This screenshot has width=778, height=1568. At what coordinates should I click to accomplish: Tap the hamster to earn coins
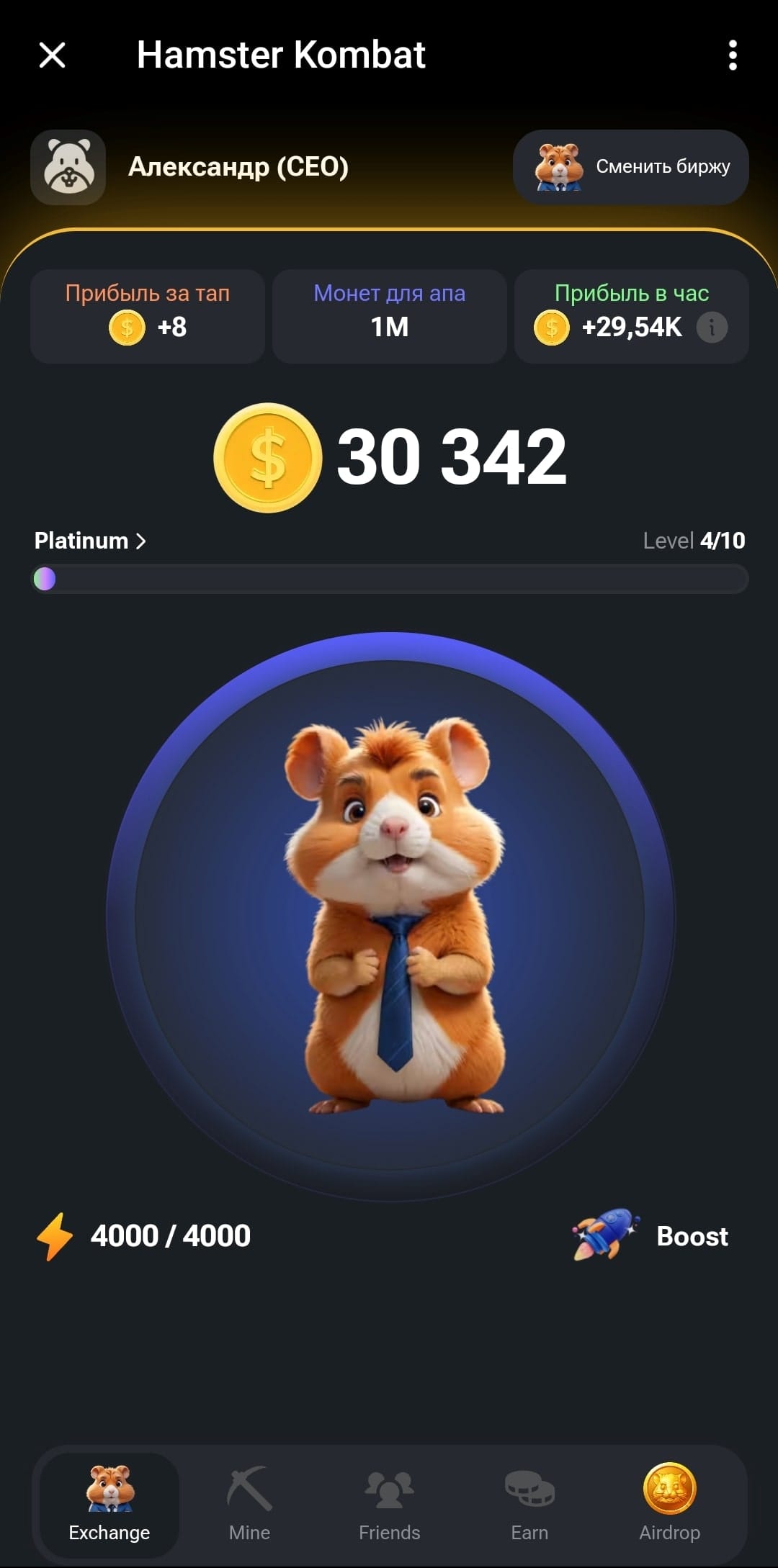pos(390,916)
